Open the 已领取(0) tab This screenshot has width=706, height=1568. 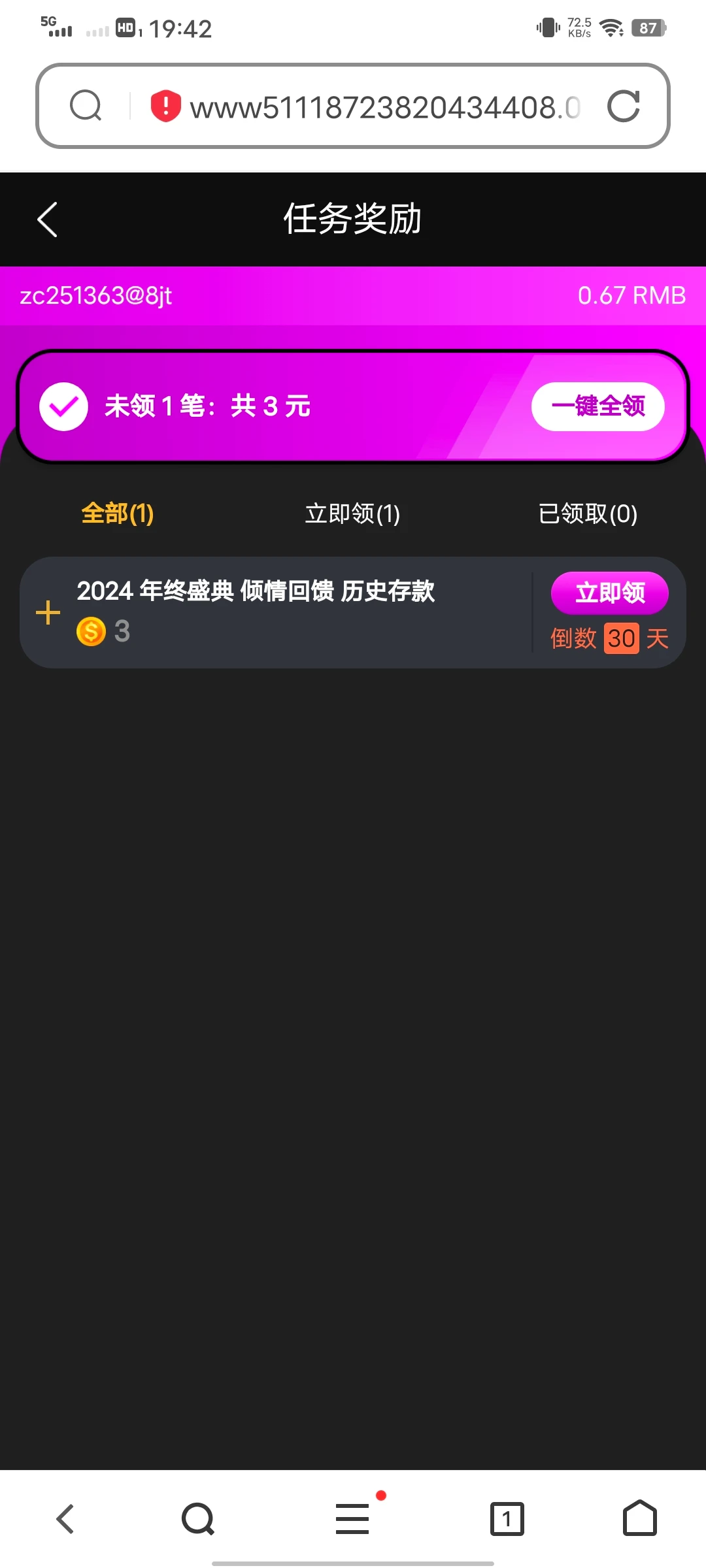pos(588,514)
